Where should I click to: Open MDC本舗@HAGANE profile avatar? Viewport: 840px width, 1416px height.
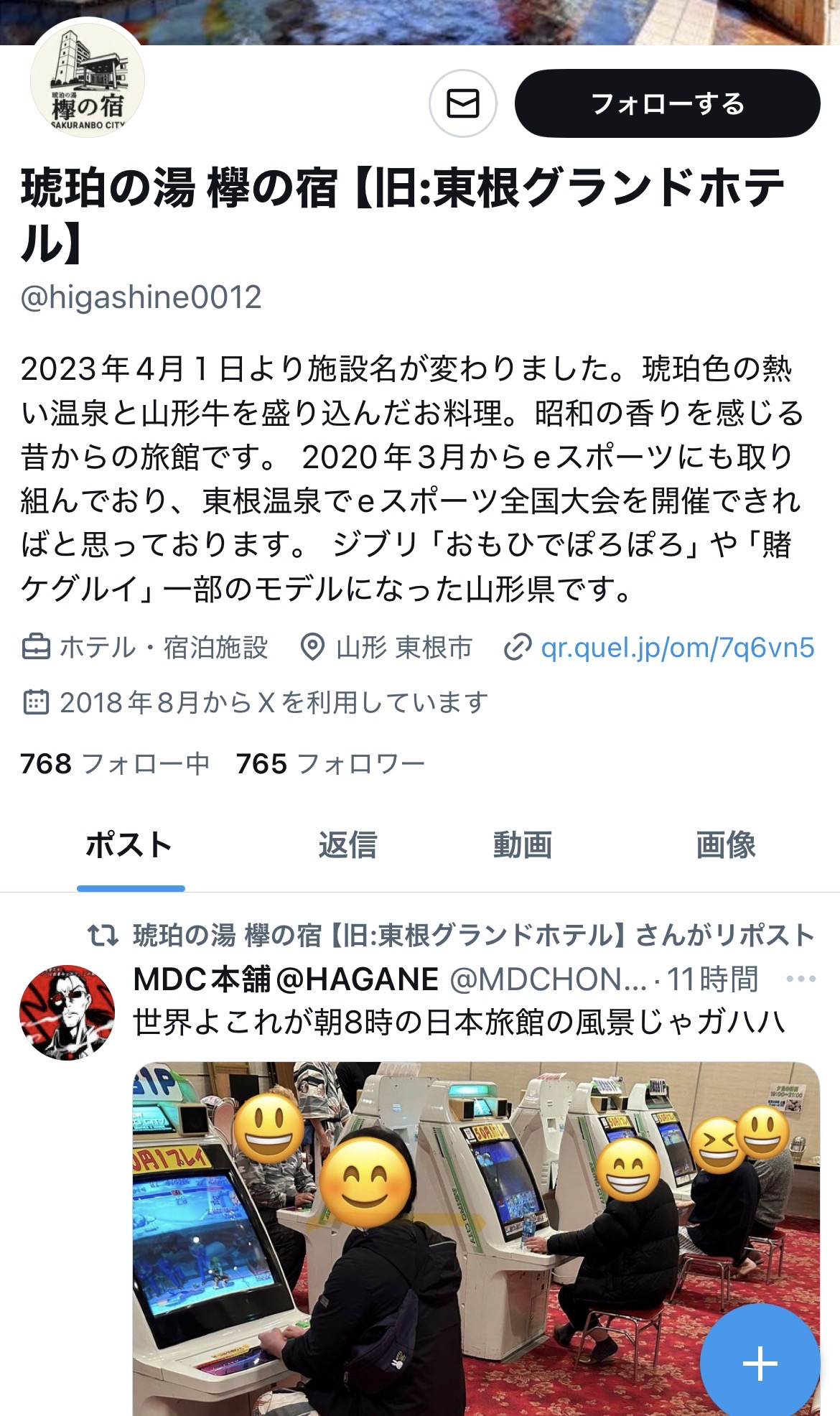click(67, 1012)
